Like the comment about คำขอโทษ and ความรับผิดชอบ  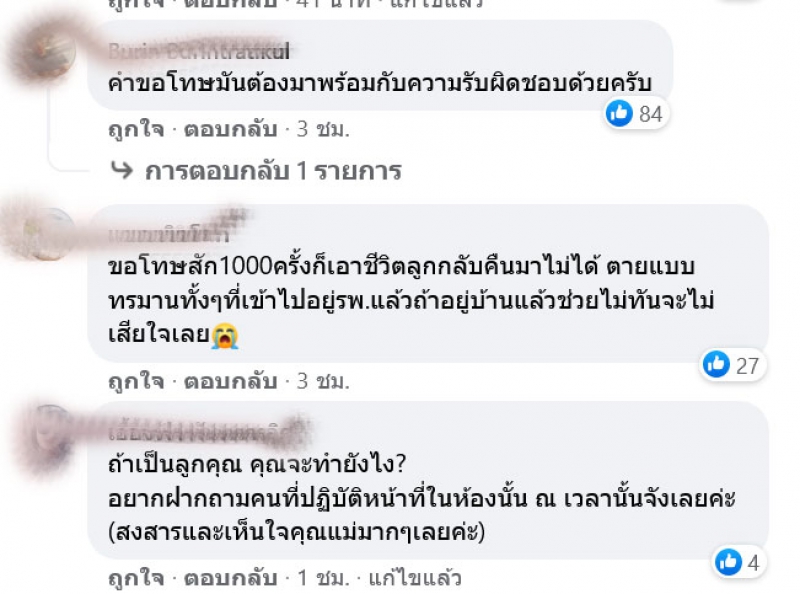tap(131, 129)
